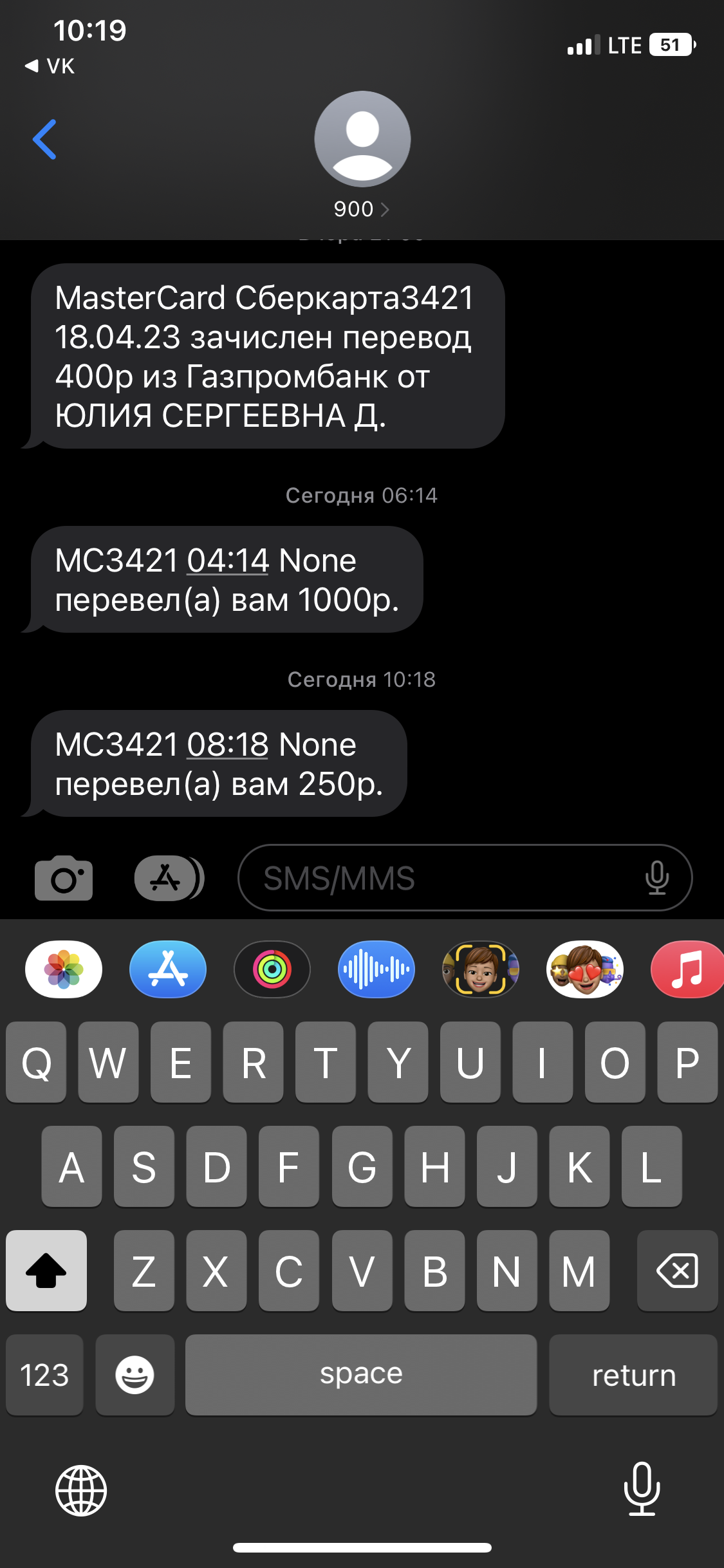Image resolution: width=724 pixels, height=1568 pixels.
Task: Open the camera to attach a photo
Action: (64, 878)
